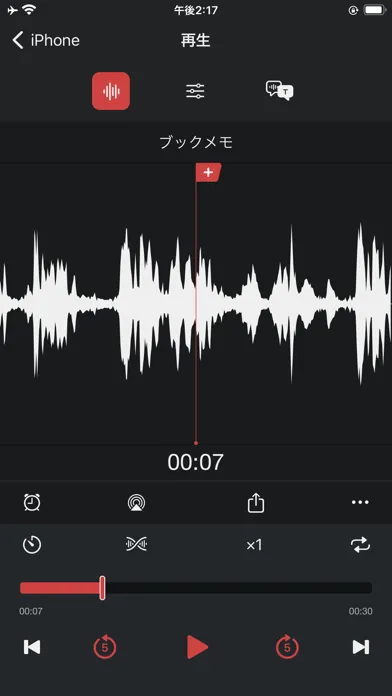Go back to the iPhone folder

(x=46, y=40)
